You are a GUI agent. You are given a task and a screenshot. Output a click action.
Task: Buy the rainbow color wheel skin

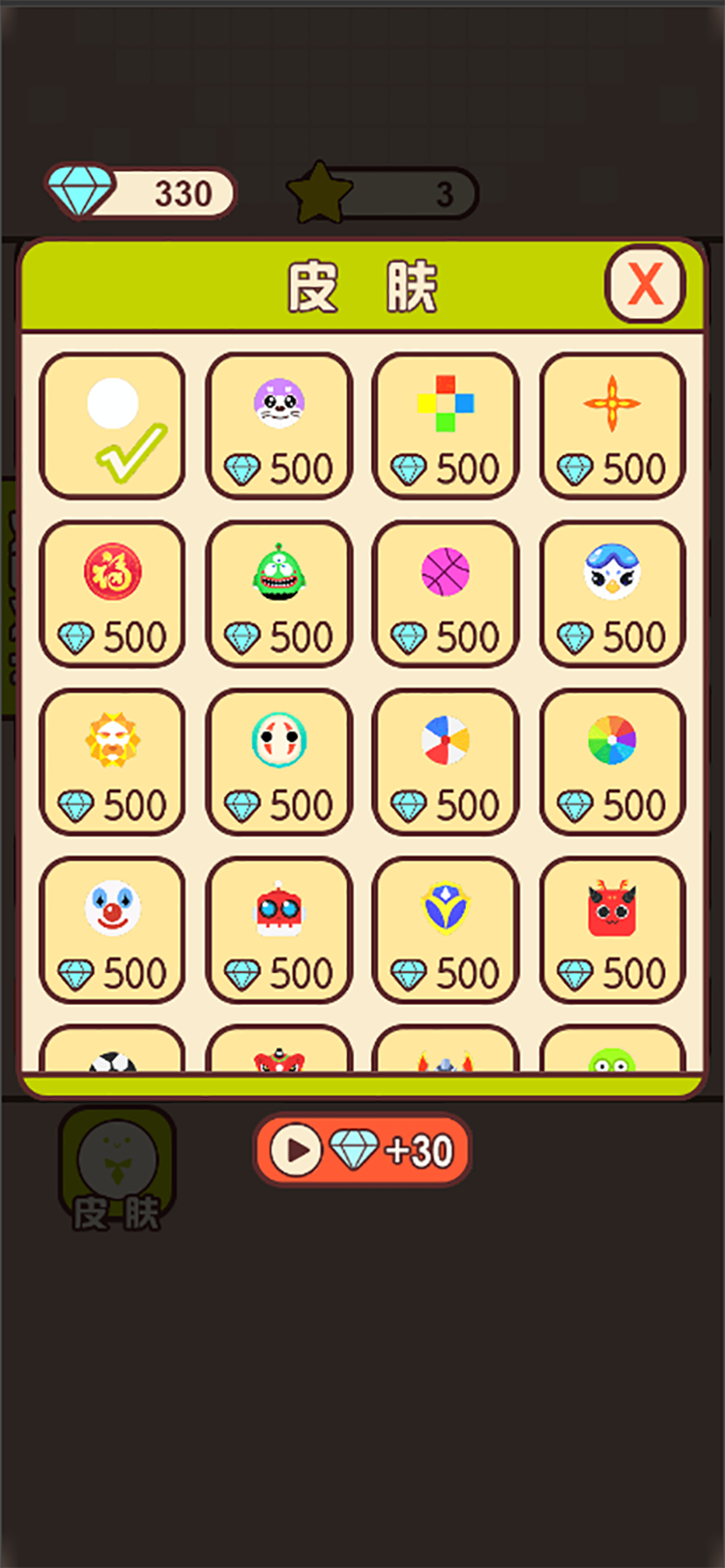click(x=612, y=762)
